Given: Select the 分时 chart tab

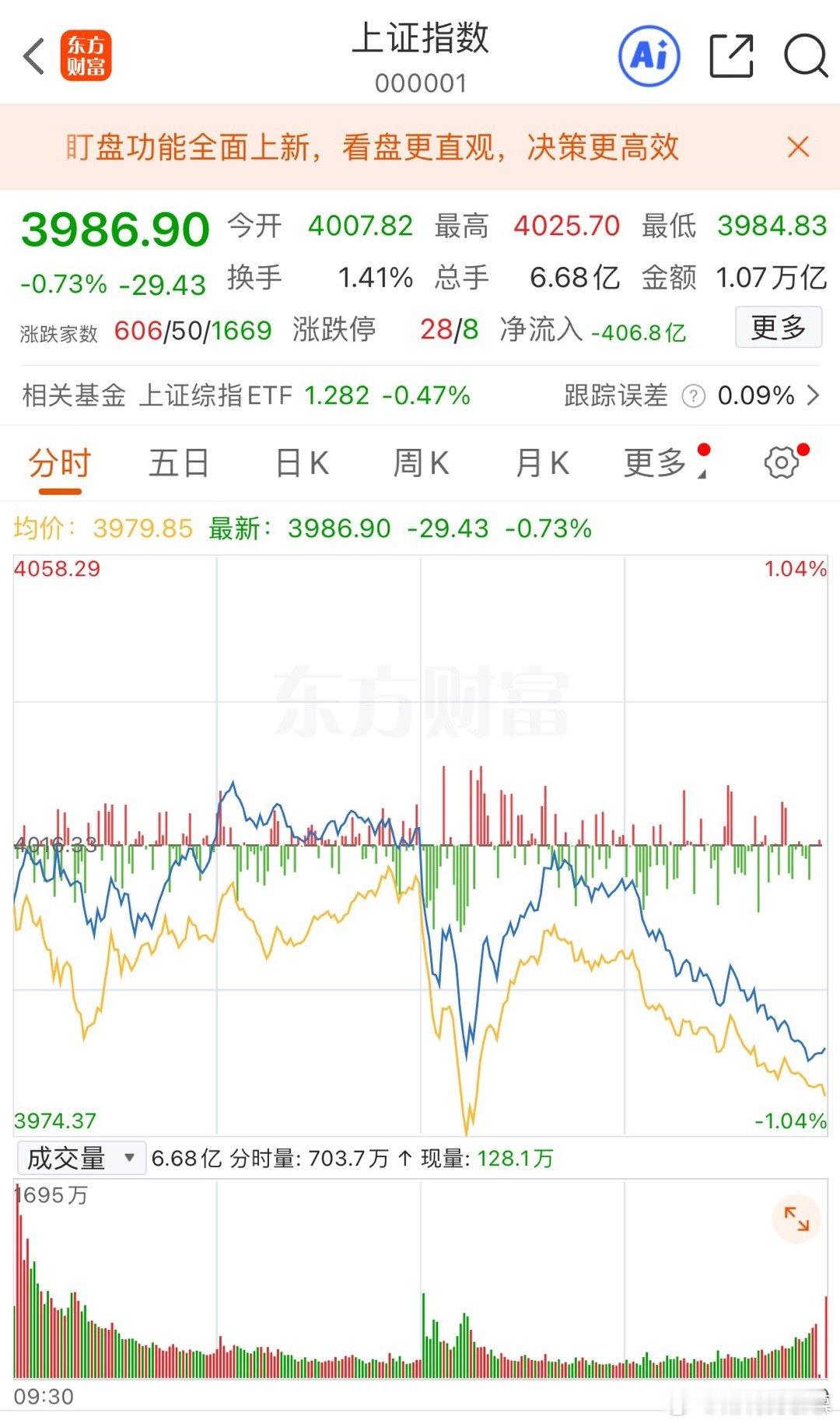Looking at the screenshot, I should 58,461.
